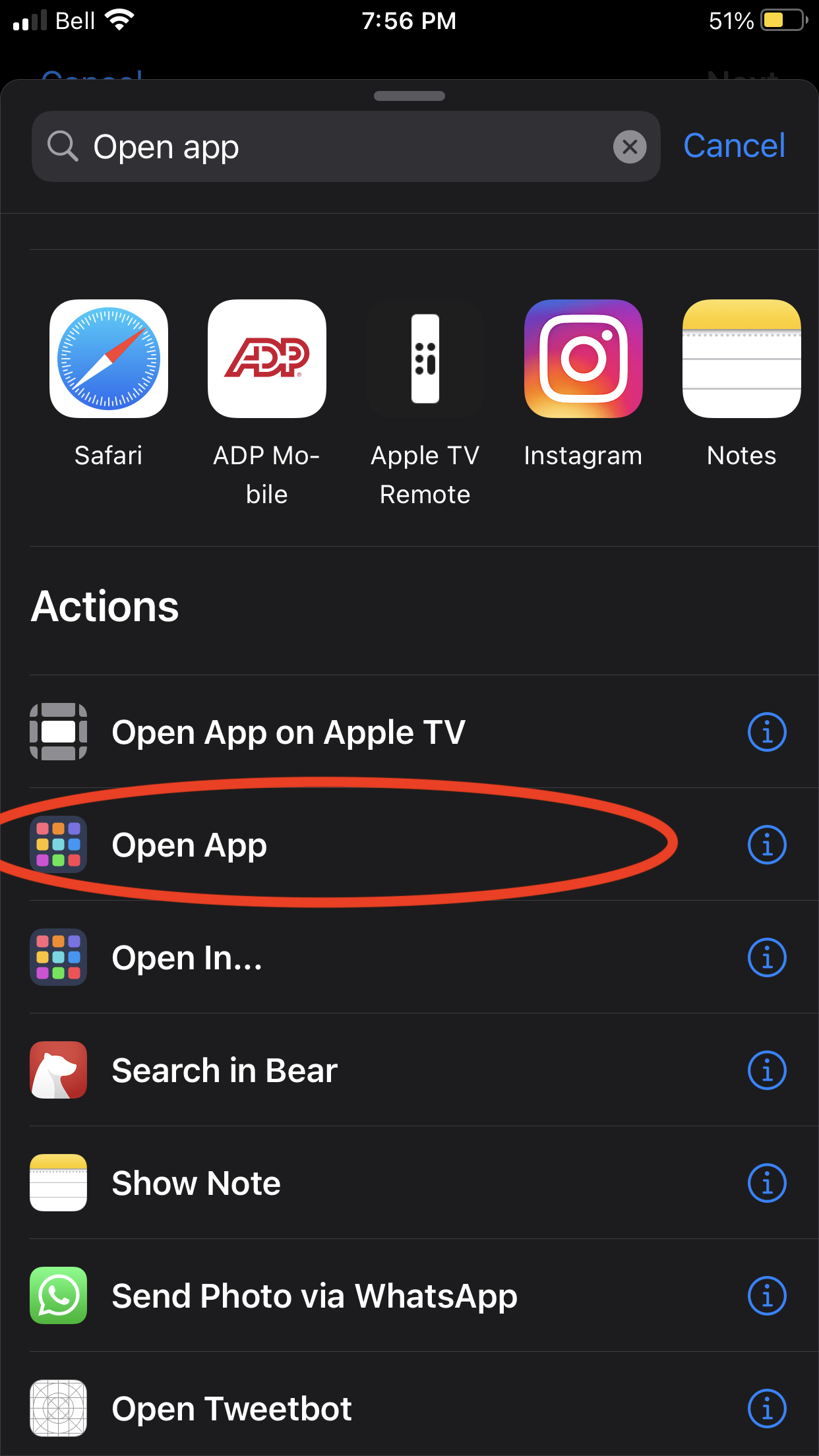Select the Notes app suggestion

[742, 359]
